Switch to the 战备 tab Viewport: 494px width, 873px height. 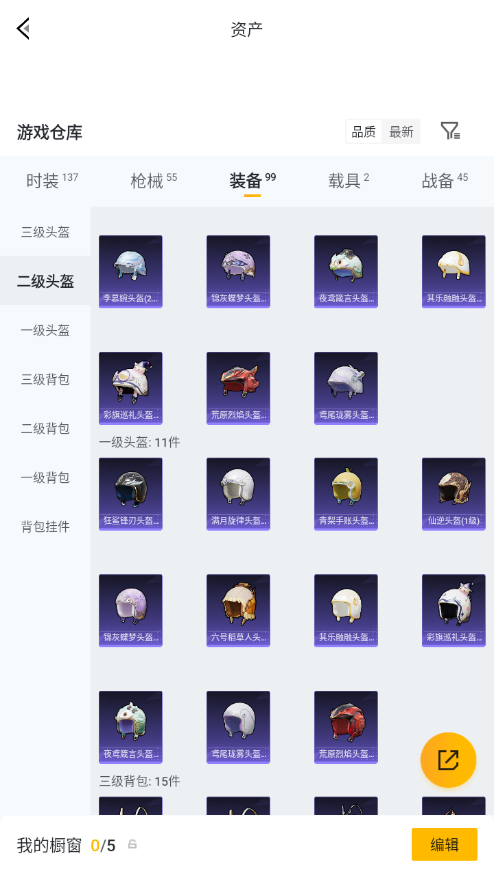click(x=445, y=180)
